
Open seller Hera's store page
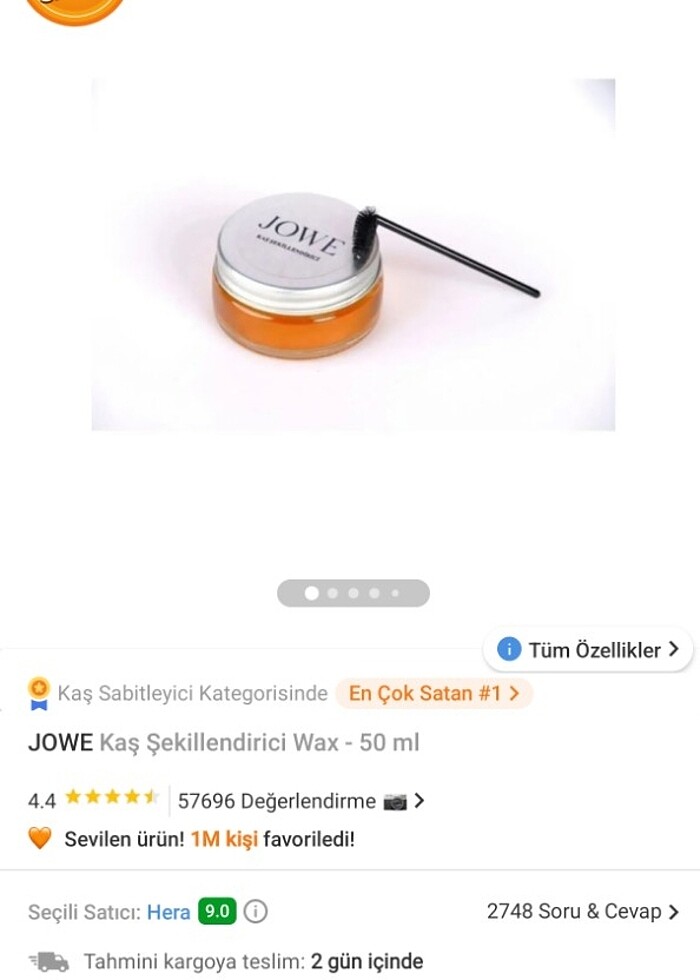pyautogui.click(x=168, y=912)
